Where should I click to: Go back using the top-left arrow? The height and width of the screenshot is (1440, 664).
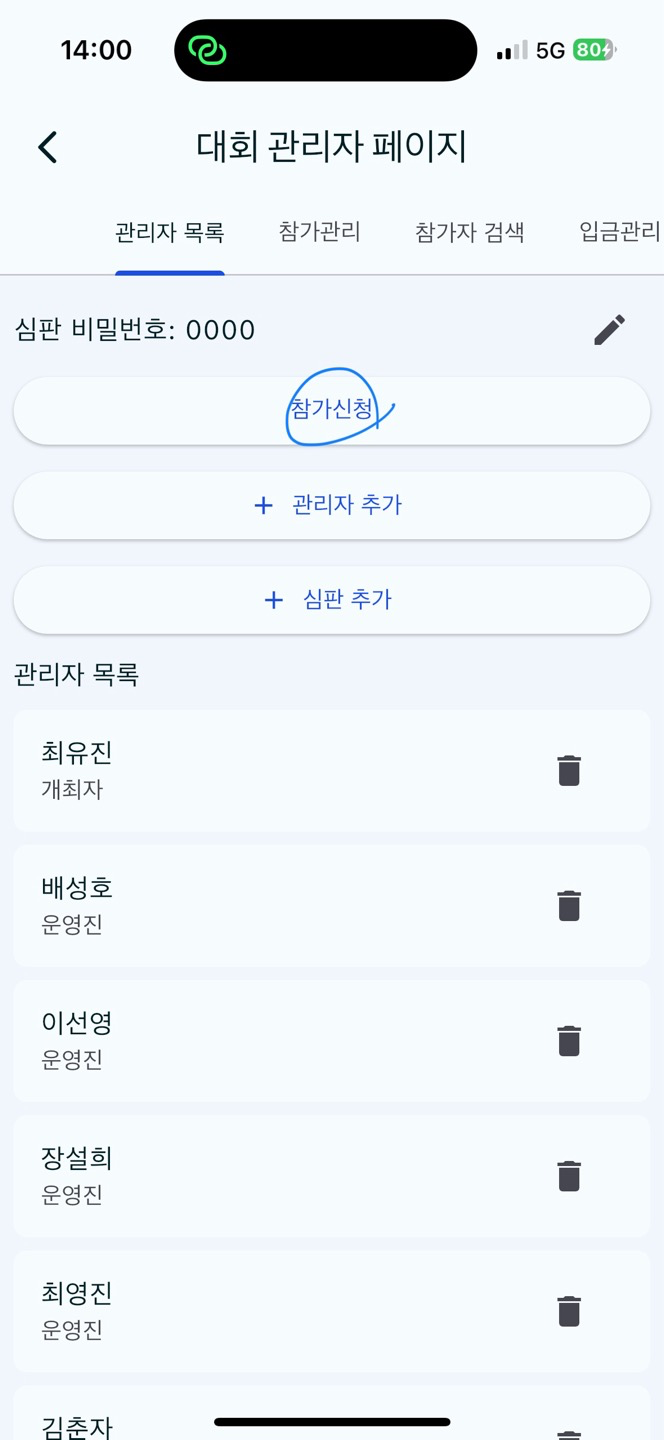click(47, 147)
